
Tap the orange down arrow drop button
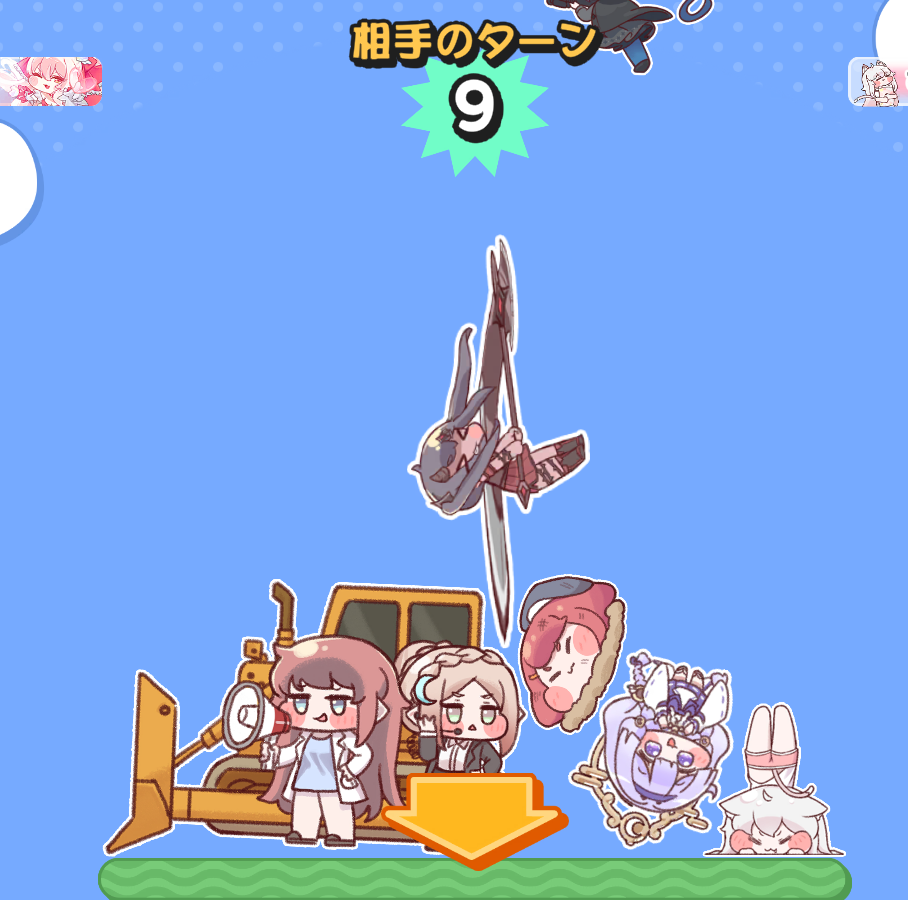pos(475,821)
